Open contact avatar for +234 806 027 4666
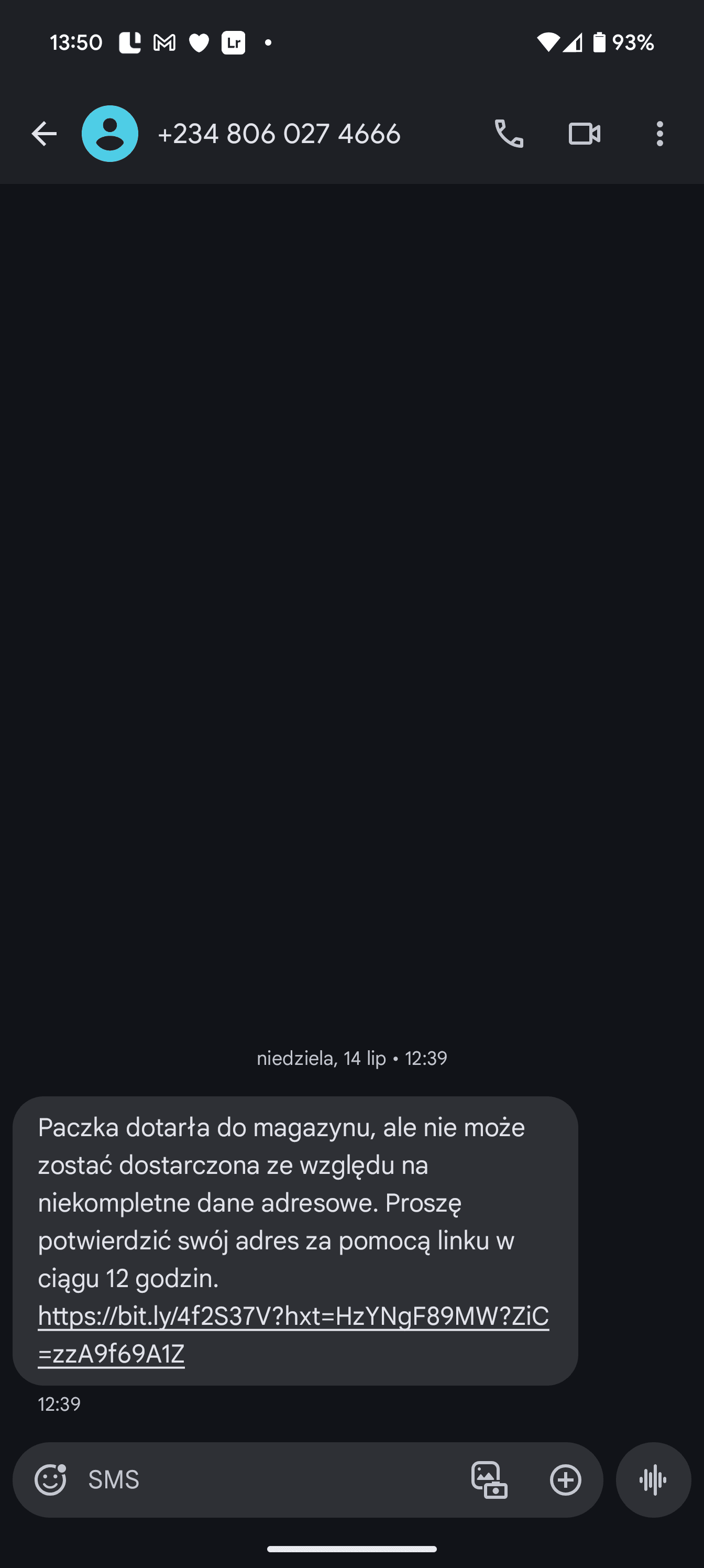Viewport: 704px width, 1568px height. point(110,134)
